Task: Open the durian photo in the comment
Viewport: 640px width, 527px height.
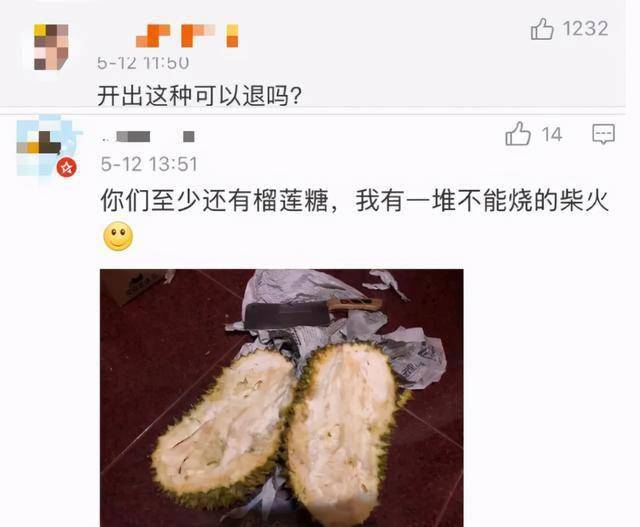Action: [x=281, y=397]
